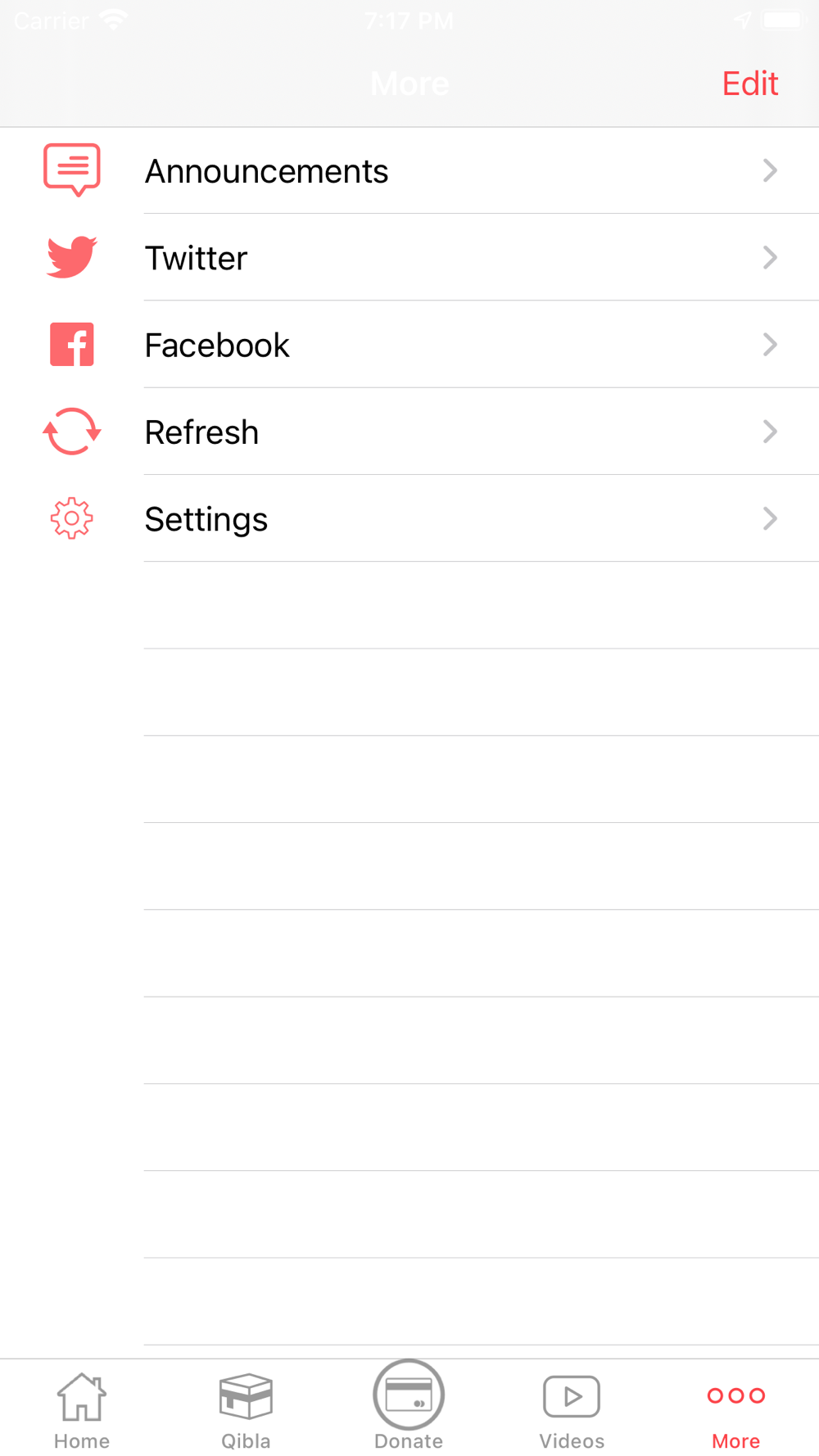
Task: Open Announcements
Action: tap(409, 170)
